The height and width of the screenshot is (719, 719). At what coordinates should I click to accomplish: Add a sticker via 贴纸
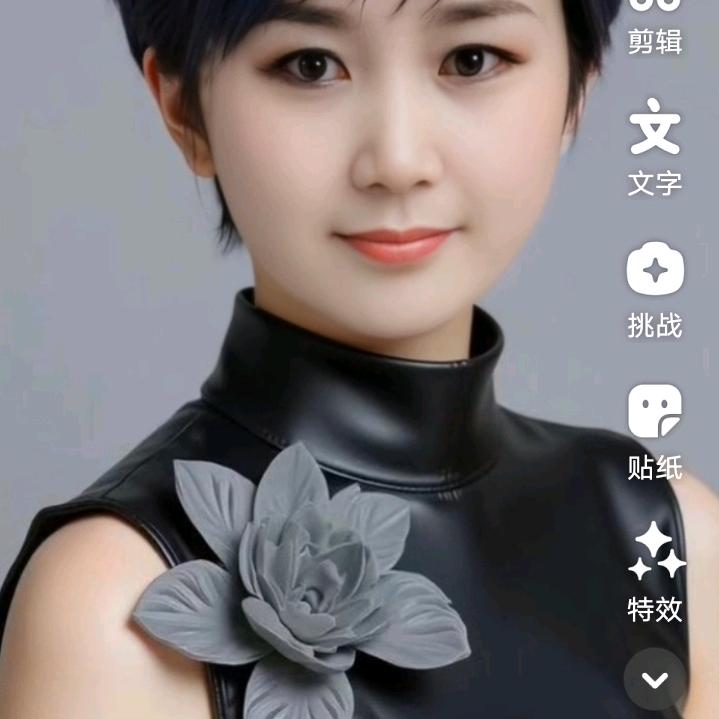tap(655, 430)
